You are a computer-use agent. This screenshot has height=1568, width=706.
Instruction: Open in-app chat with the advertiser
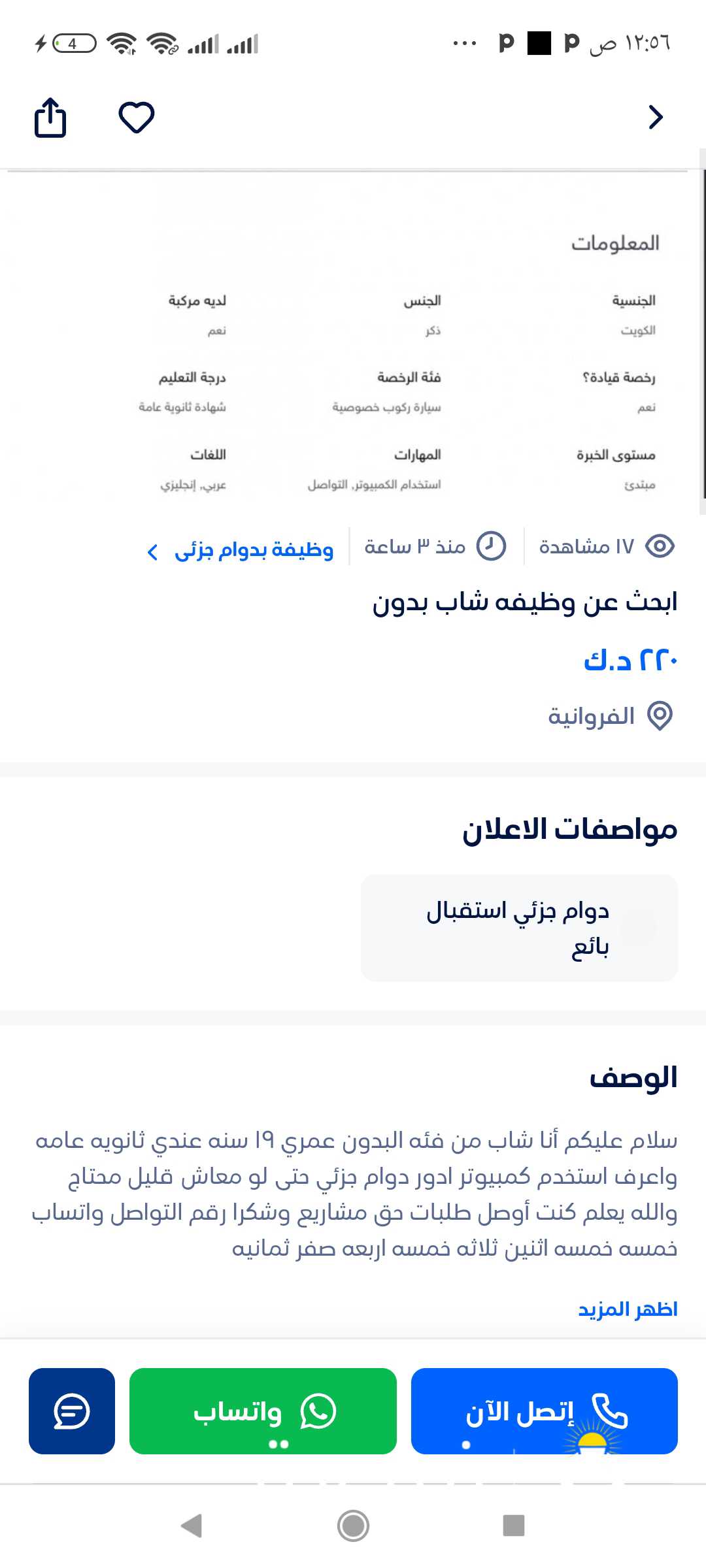coord(72,1411)
